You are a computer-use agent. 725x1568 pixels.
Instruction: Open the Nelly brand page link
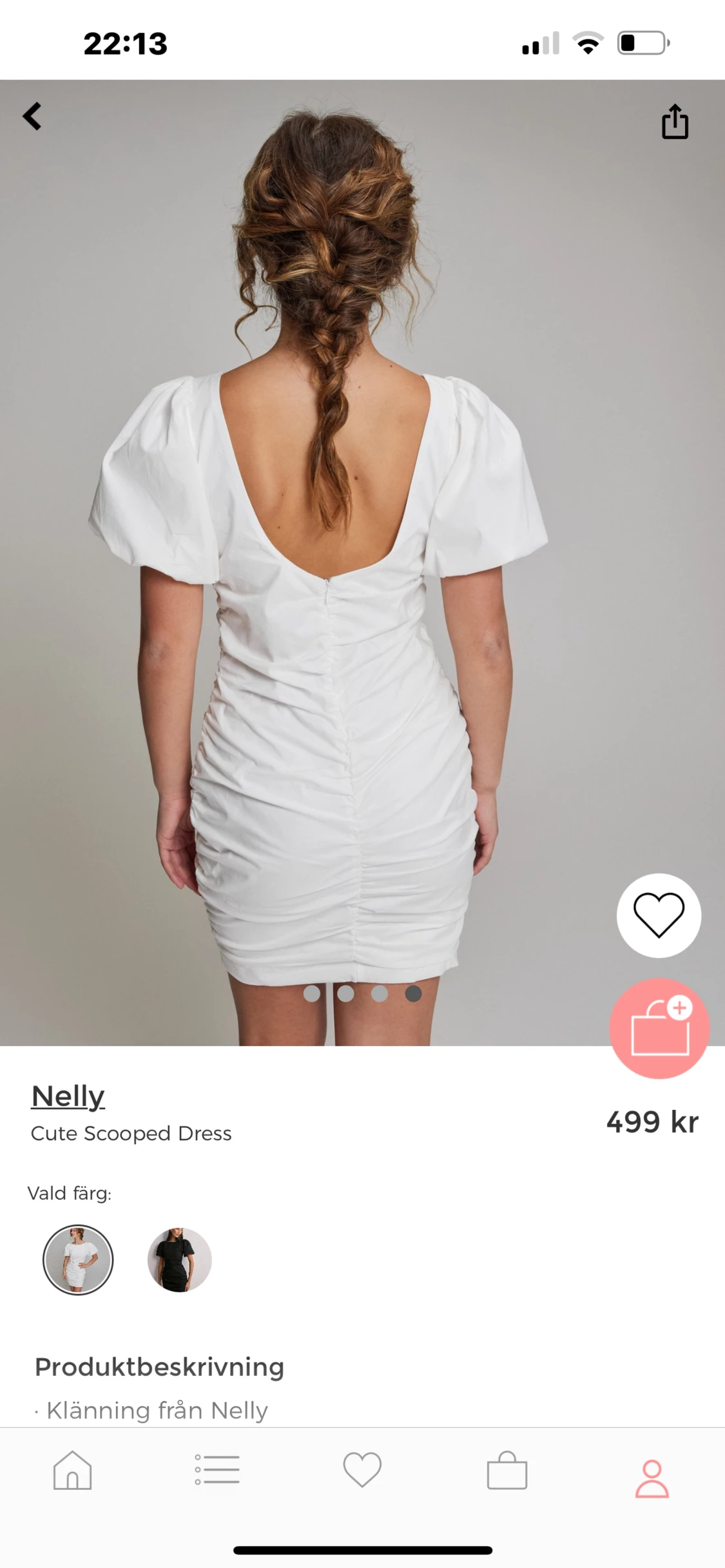[x=68, y=1095]
